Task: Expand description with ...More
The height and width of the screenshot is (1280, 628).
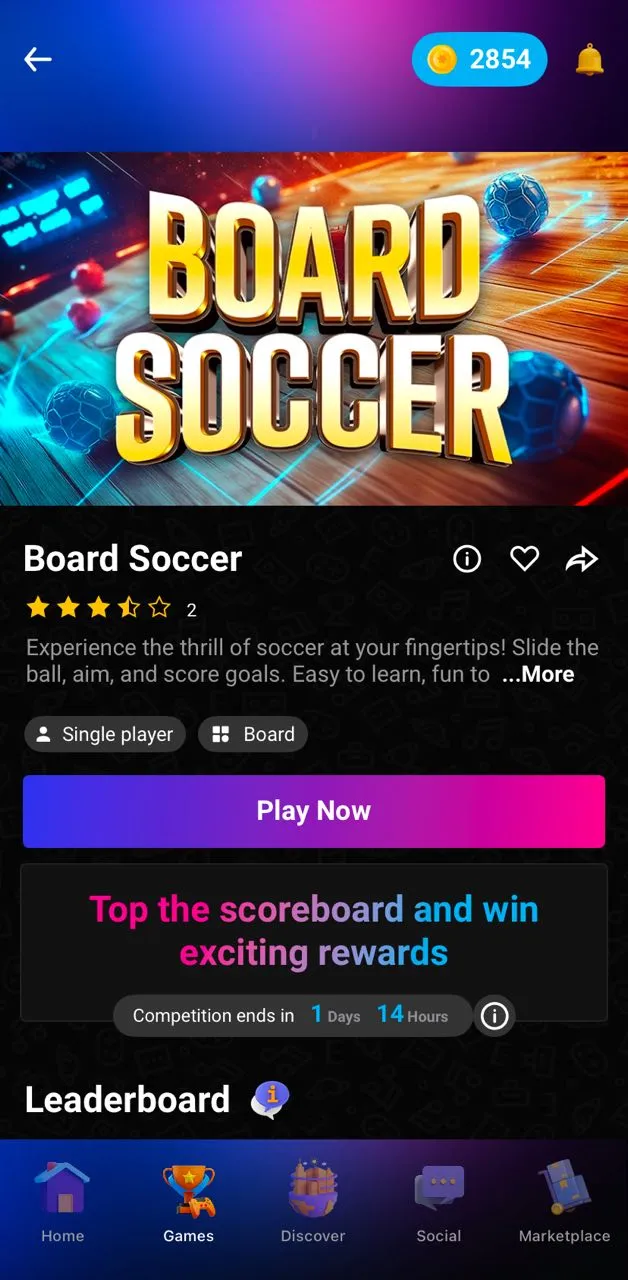Action: point(538,674)
